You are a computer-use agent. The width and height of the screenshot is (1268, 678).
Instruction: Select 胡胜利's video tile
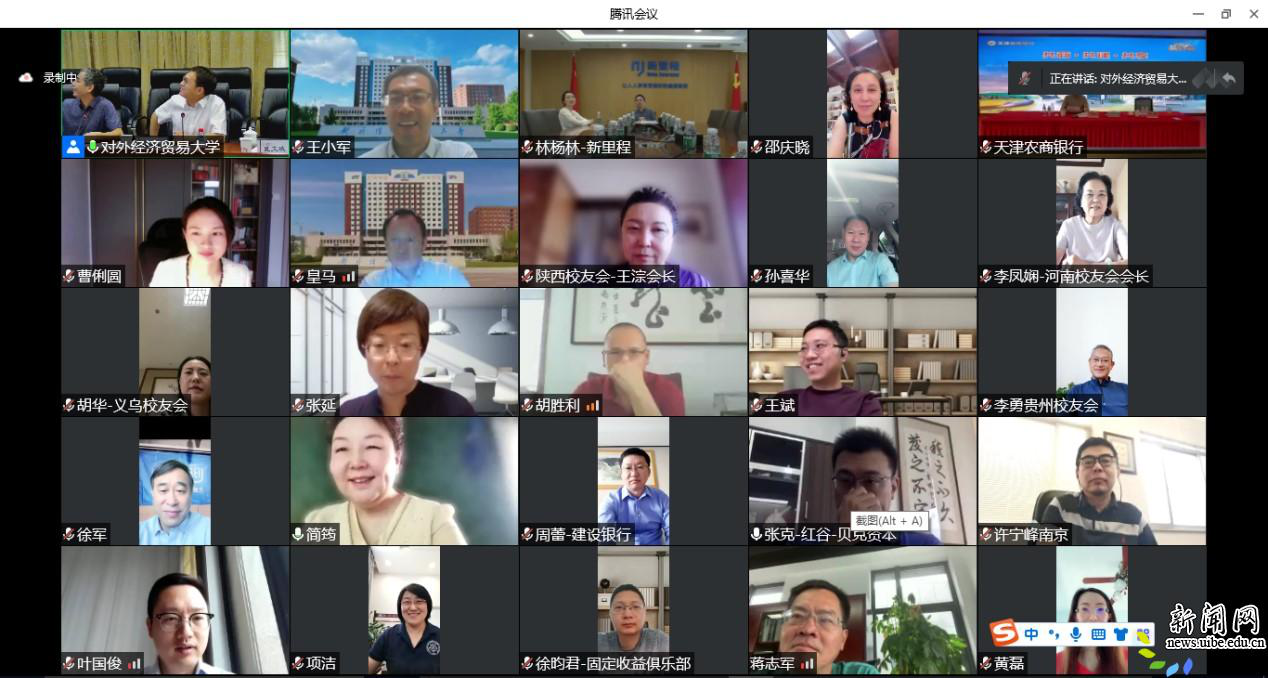point(633,351)
